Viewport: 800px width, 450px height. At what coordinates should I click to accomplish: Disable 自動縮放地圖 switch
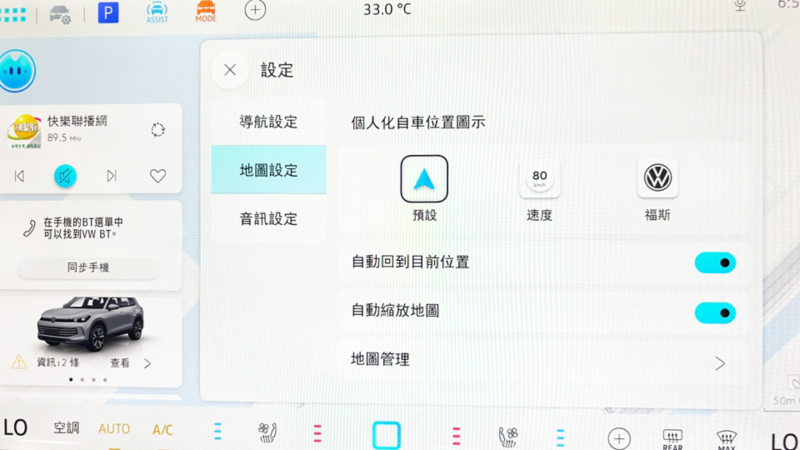click(x=715, y=312)
